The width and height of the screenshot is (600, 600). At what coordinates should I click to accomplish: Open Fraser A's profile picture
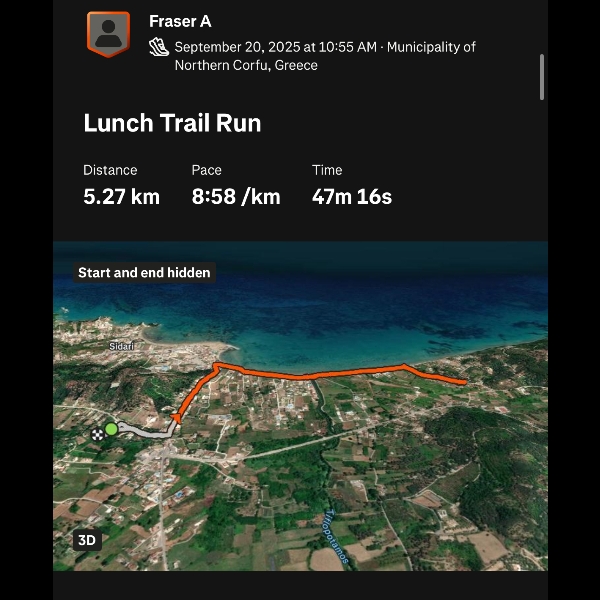coord(108,34)
